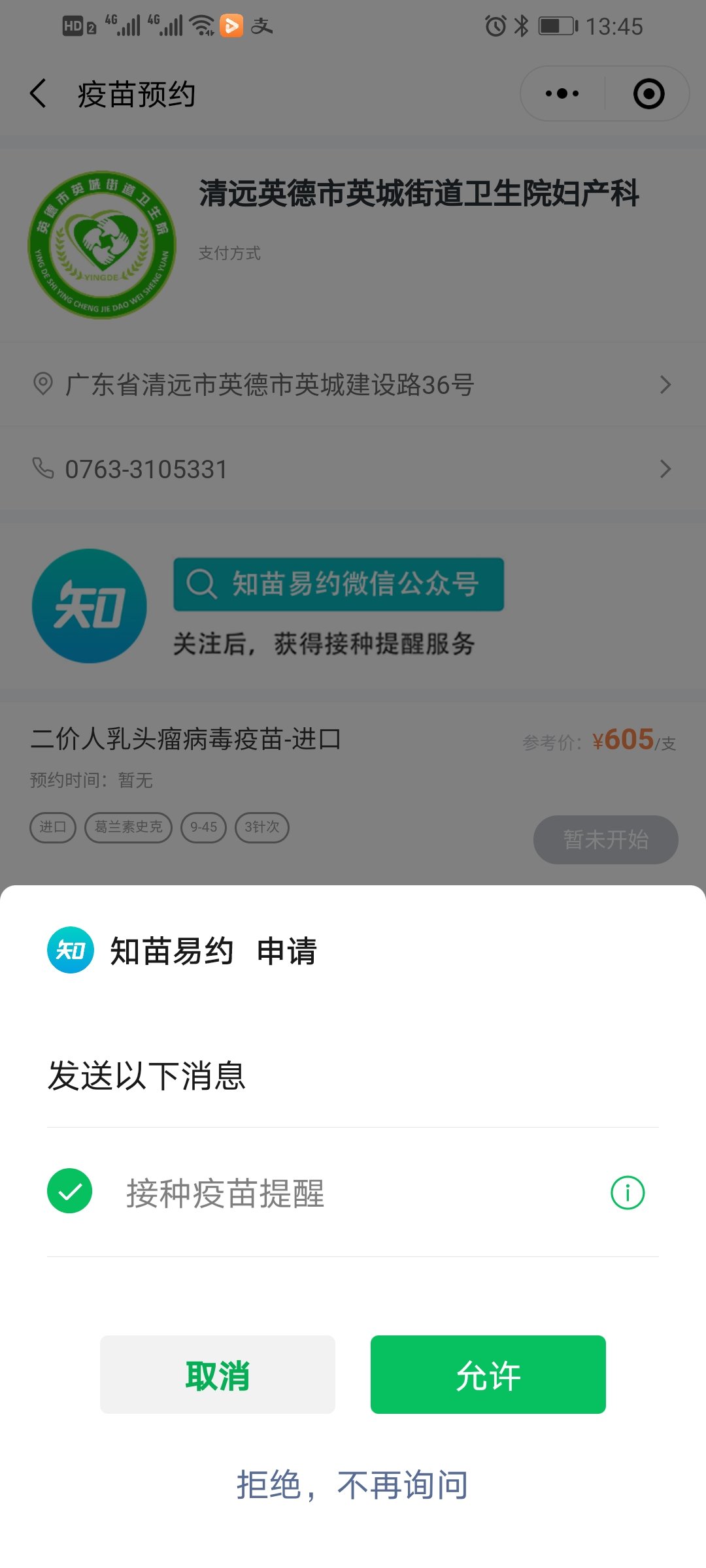
Task: Uncheck the 接种疫苗提醒 checkbox
Action: tap(70, 1191)
